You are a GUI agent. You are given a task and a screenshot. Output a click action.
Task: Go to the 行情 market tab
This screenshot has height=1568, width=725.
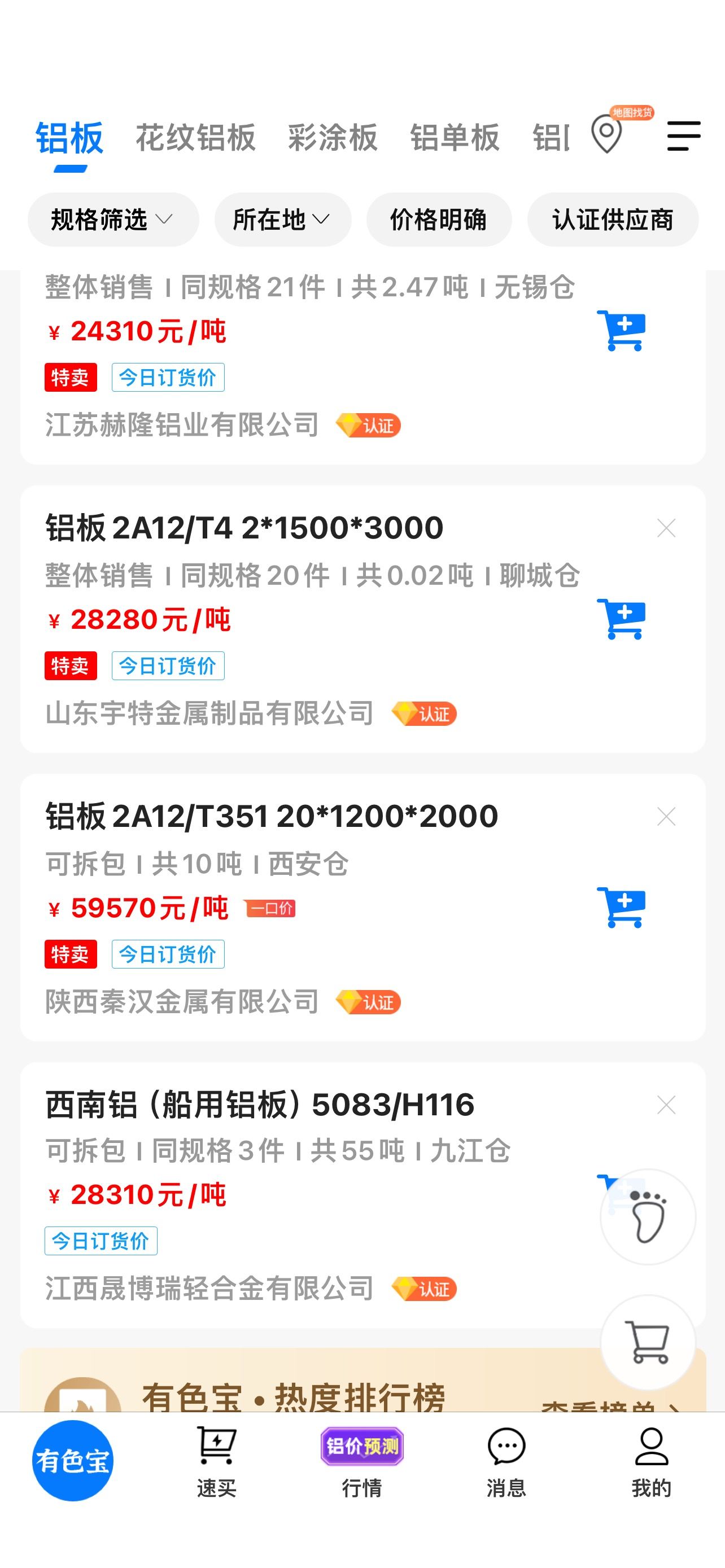coord(362,1462)
